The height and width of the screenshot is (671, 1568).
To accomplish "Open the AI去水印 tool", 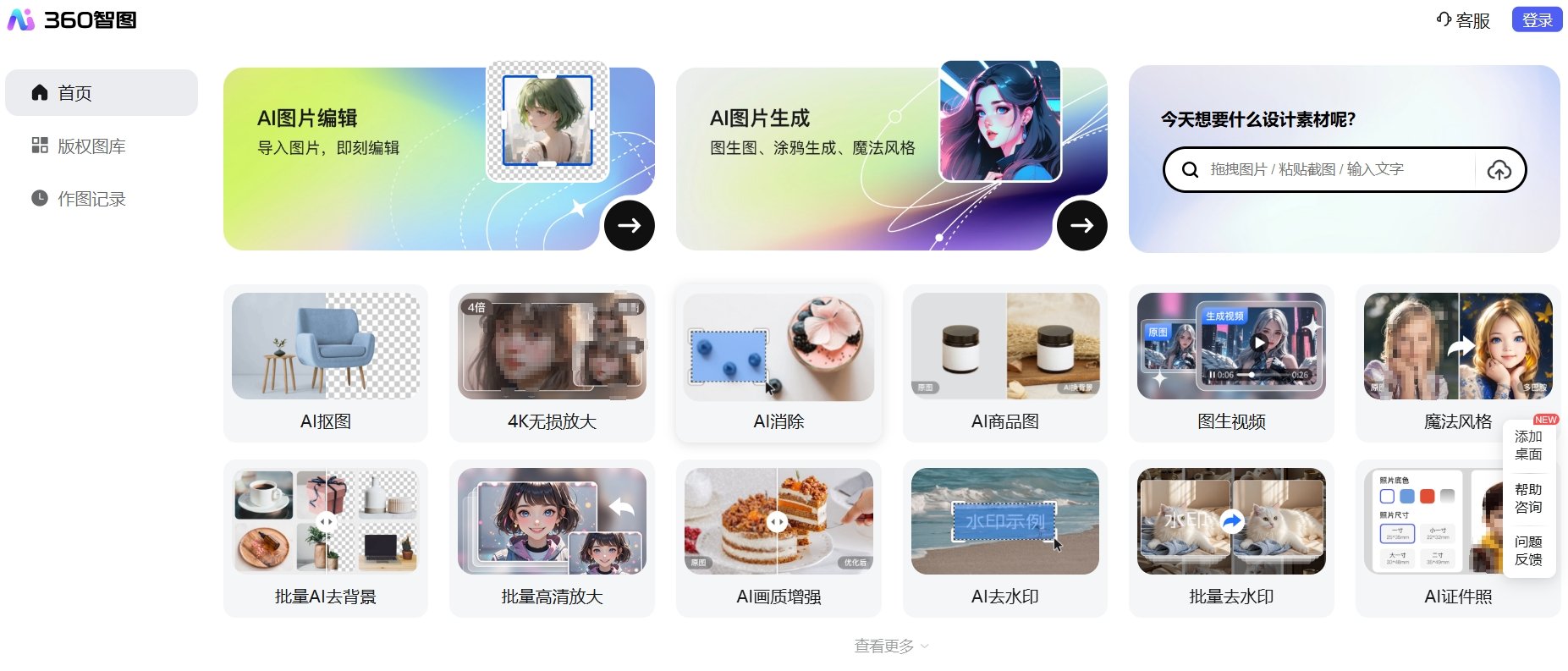I will (x=1005, y=538).
